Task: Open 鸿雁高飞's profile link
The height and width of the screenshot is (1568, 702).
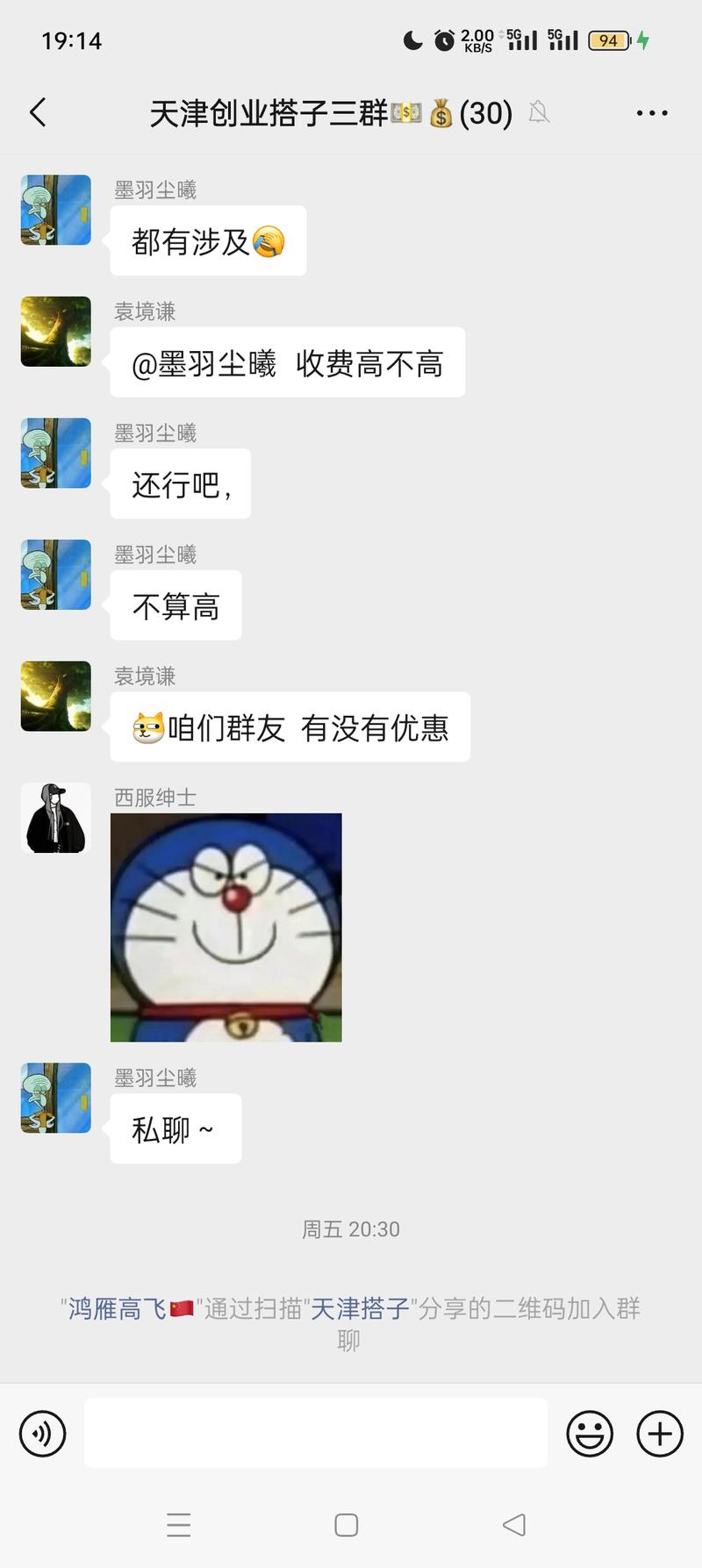Action: [x=118, y=1309]
